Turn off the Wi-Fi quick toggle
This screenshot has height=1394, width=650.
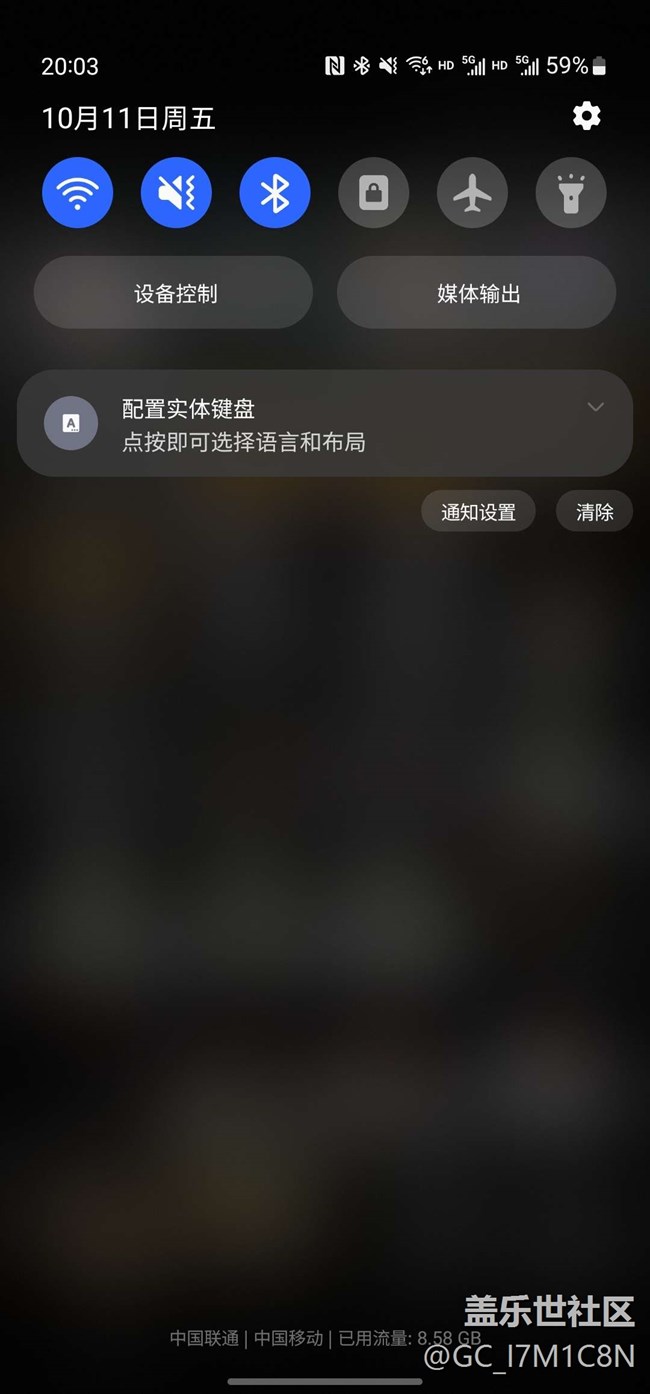77,193
